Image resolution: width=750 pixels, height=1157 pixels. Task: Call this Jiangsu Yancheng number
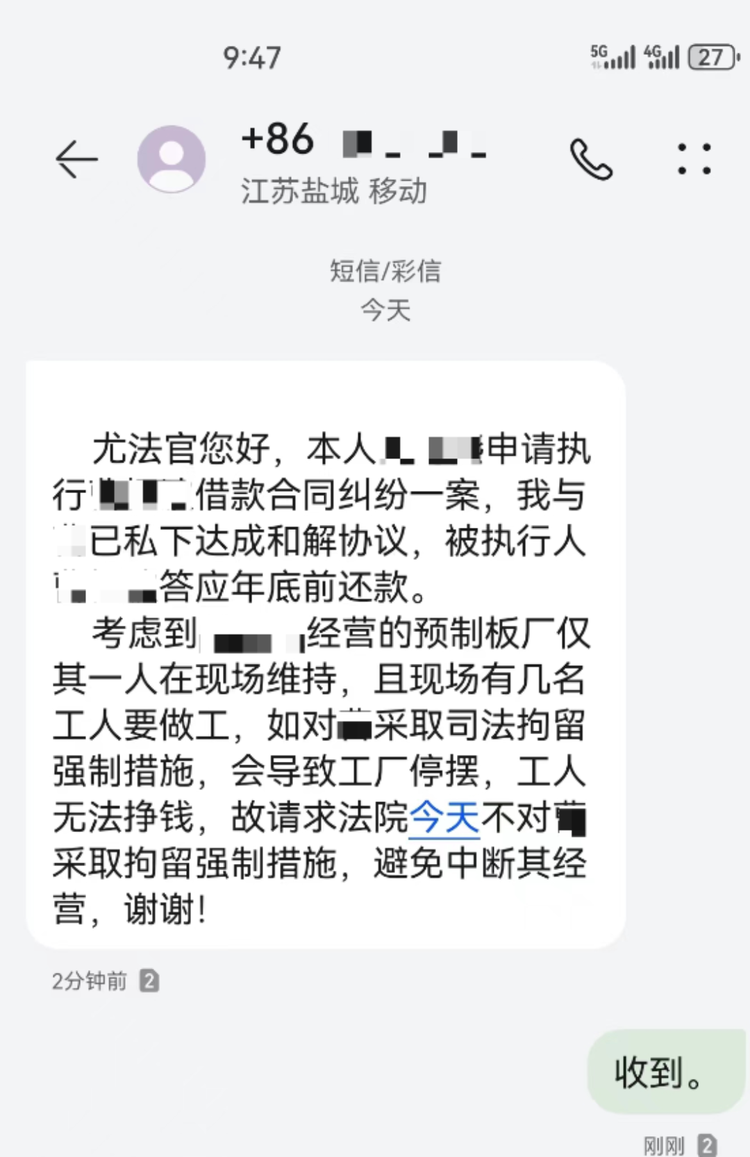591,159
